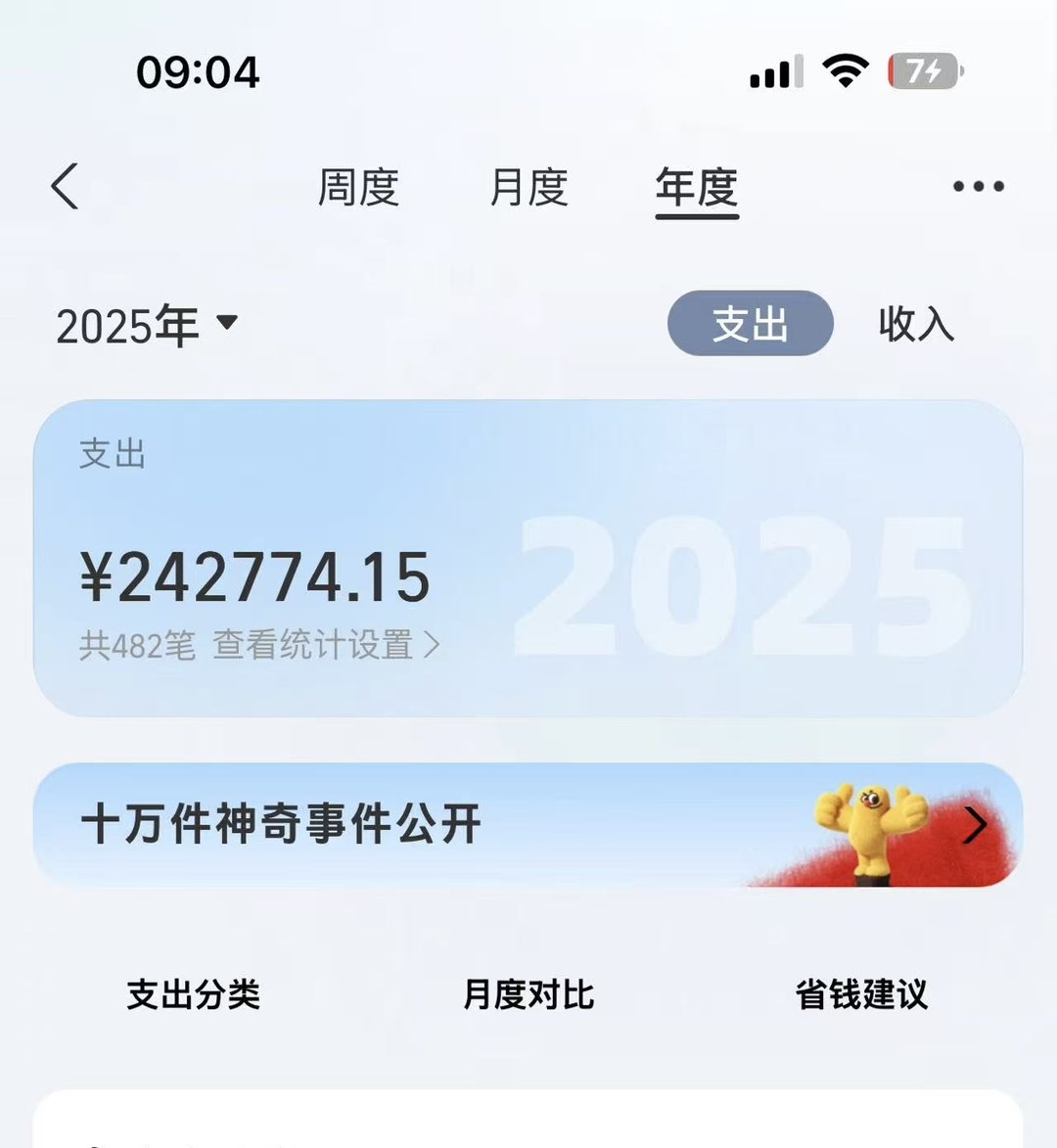Select the 支出 segment

(750, 324)
